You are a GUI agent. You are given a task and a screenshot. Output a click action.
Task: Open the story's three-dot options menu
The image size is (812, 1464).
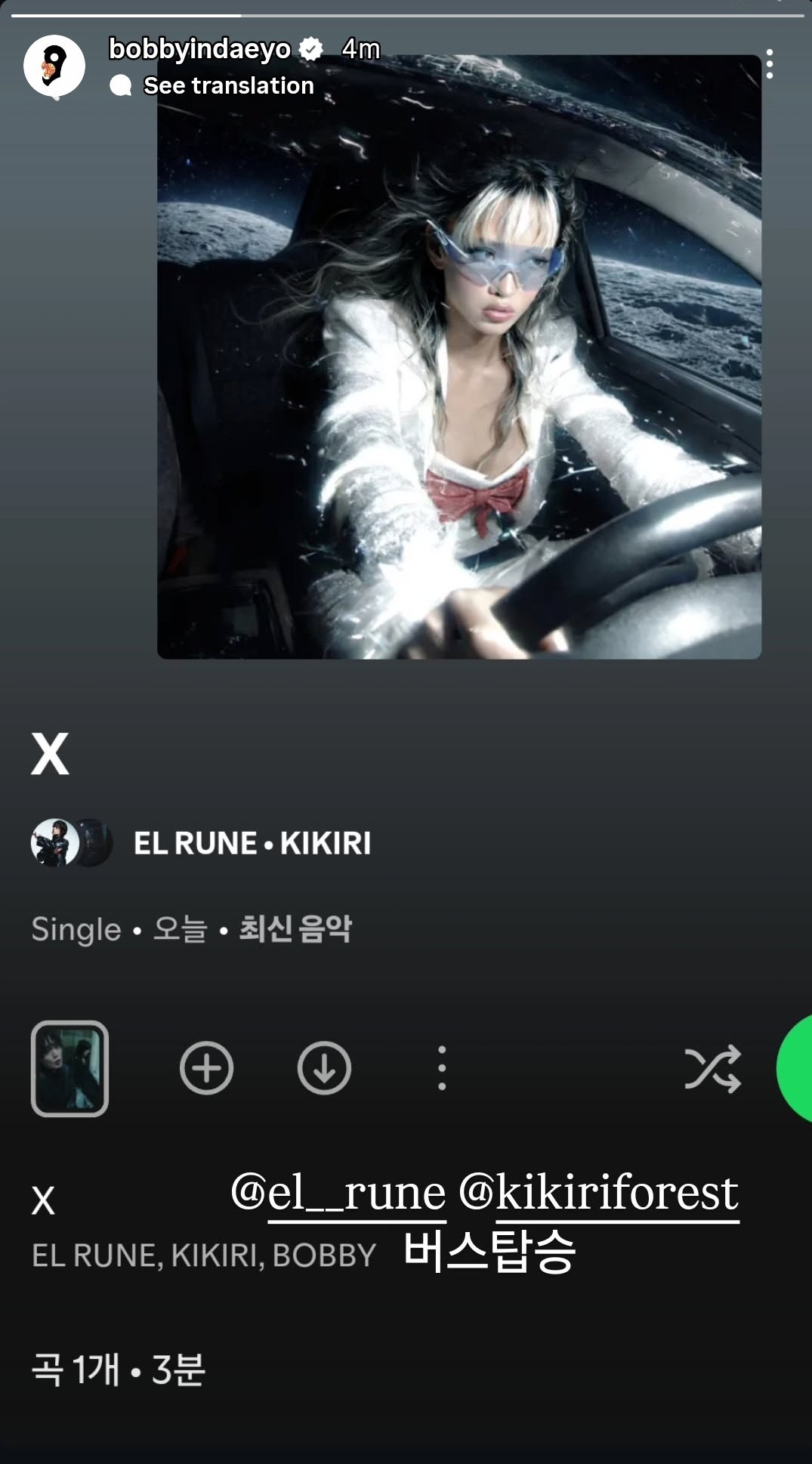769,64
